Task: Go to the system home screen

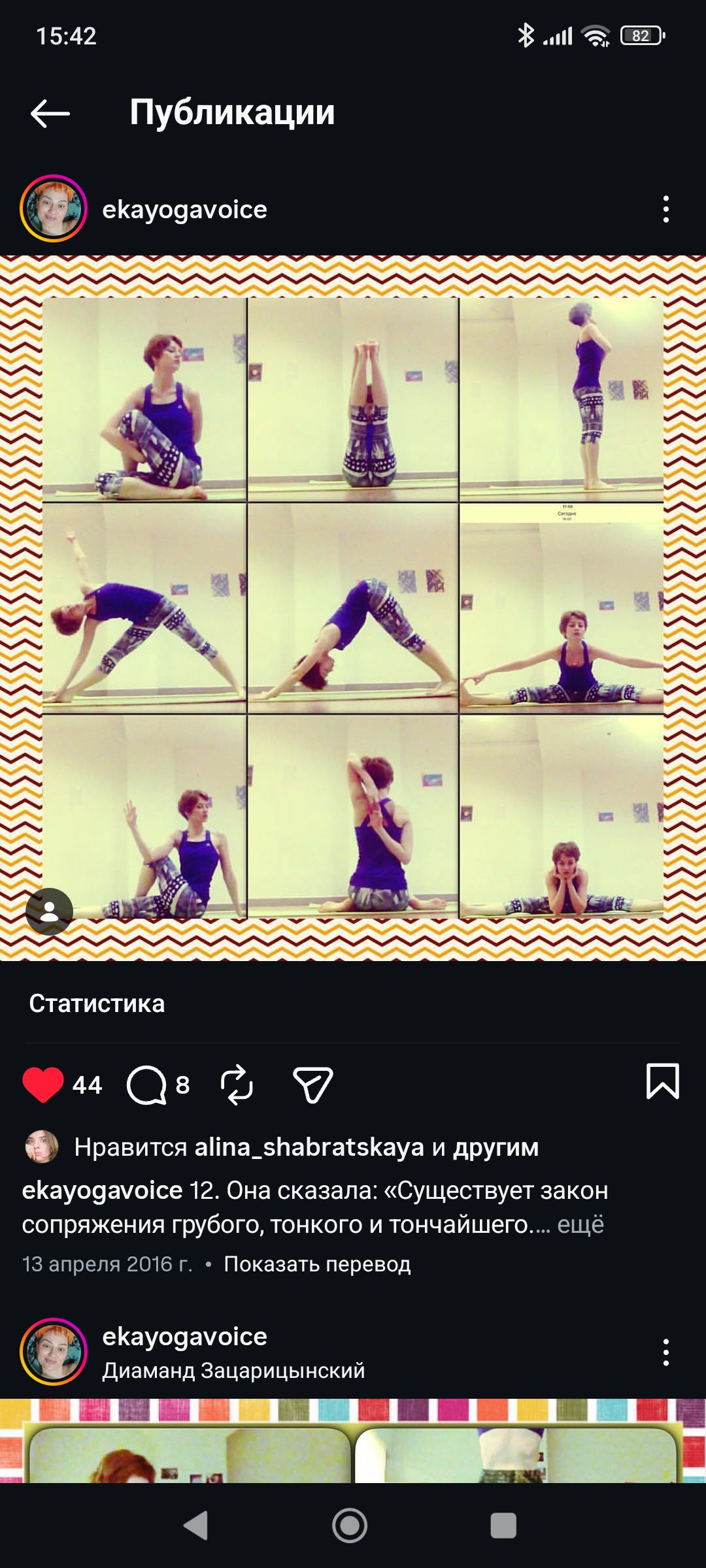Action: click(350, 1526)
